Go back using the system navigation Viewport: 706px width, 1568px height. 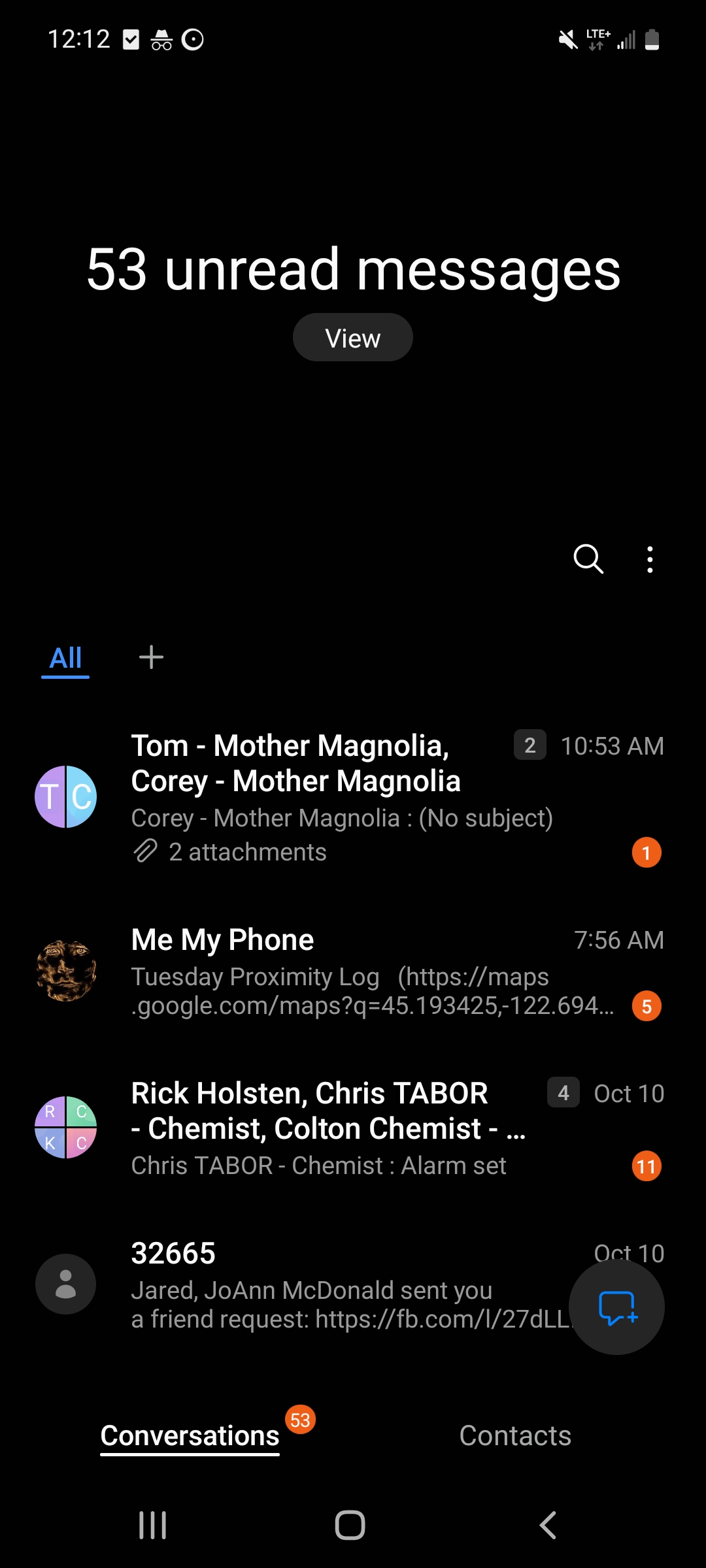[548, 1526]
